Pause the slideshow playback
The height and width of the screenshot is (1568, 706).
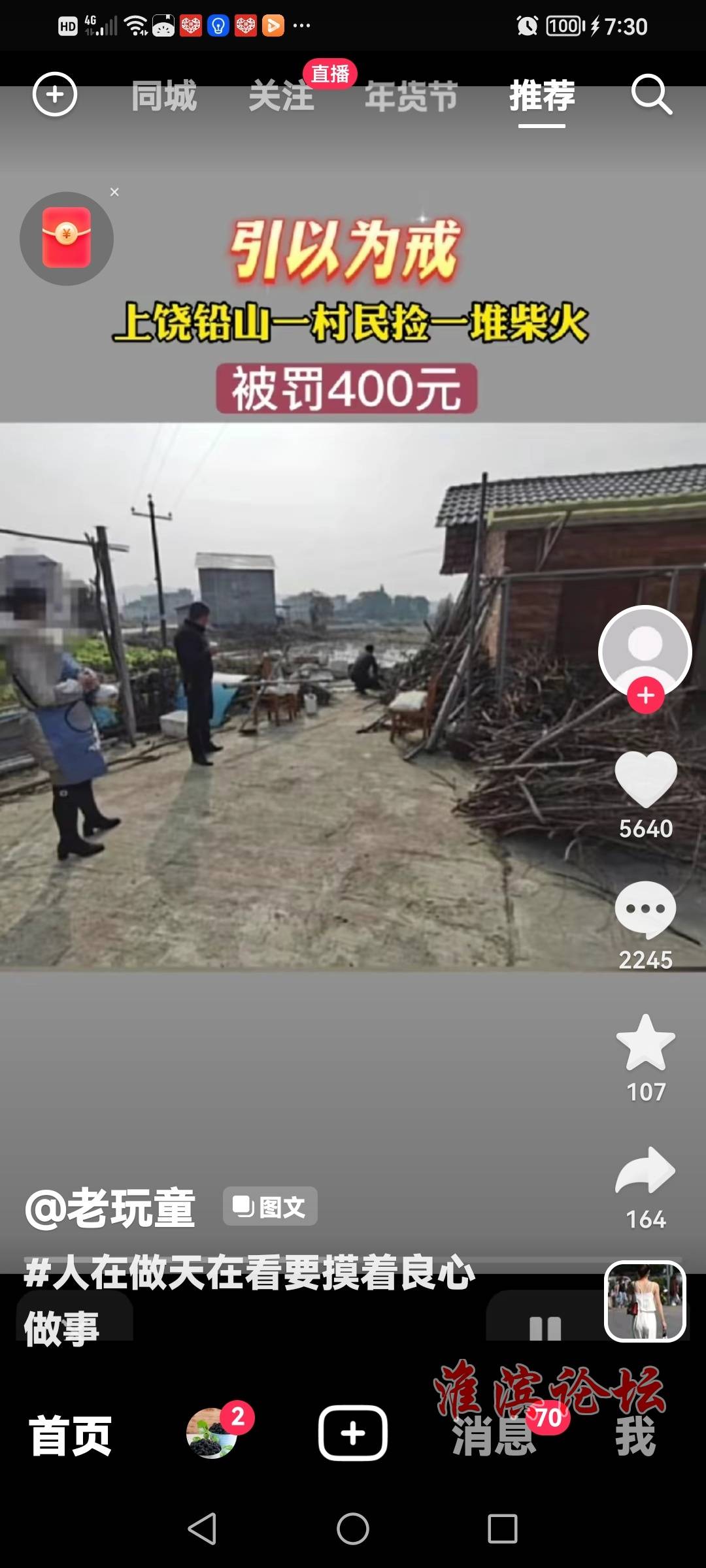[x=545, y=1328]
